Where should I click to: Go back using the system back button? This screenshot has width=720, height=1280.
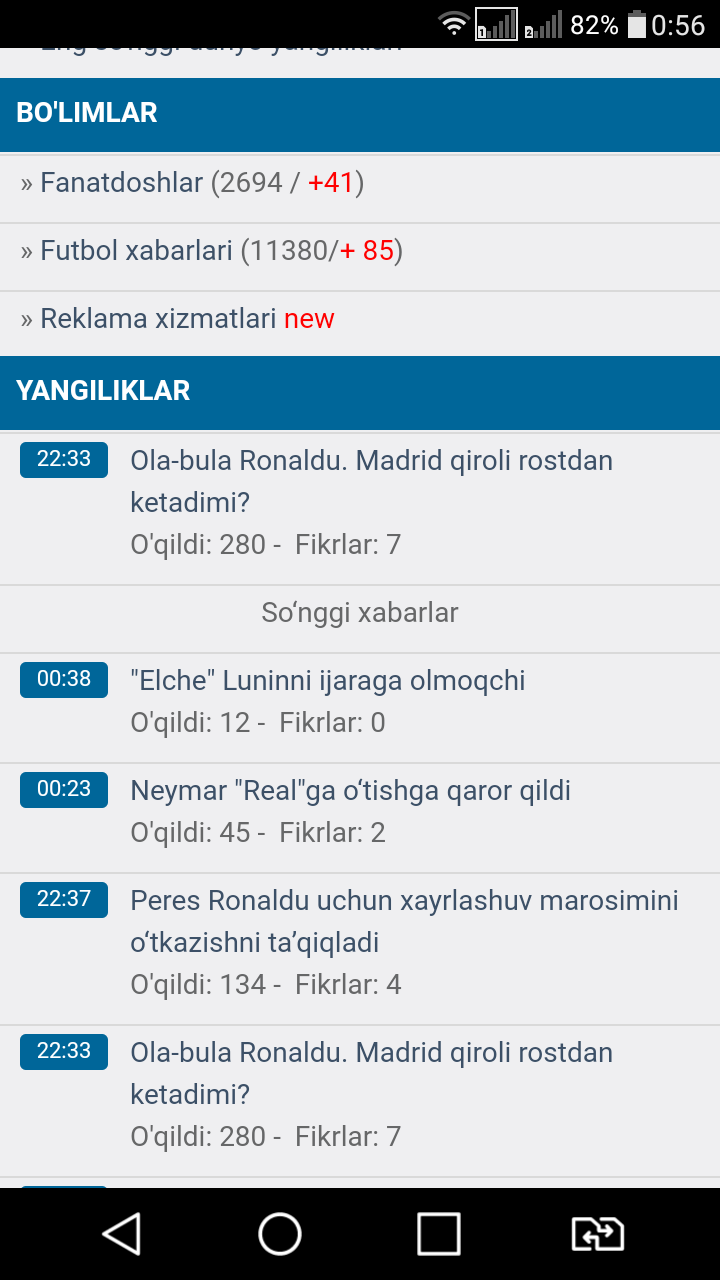click(122, 1234)
